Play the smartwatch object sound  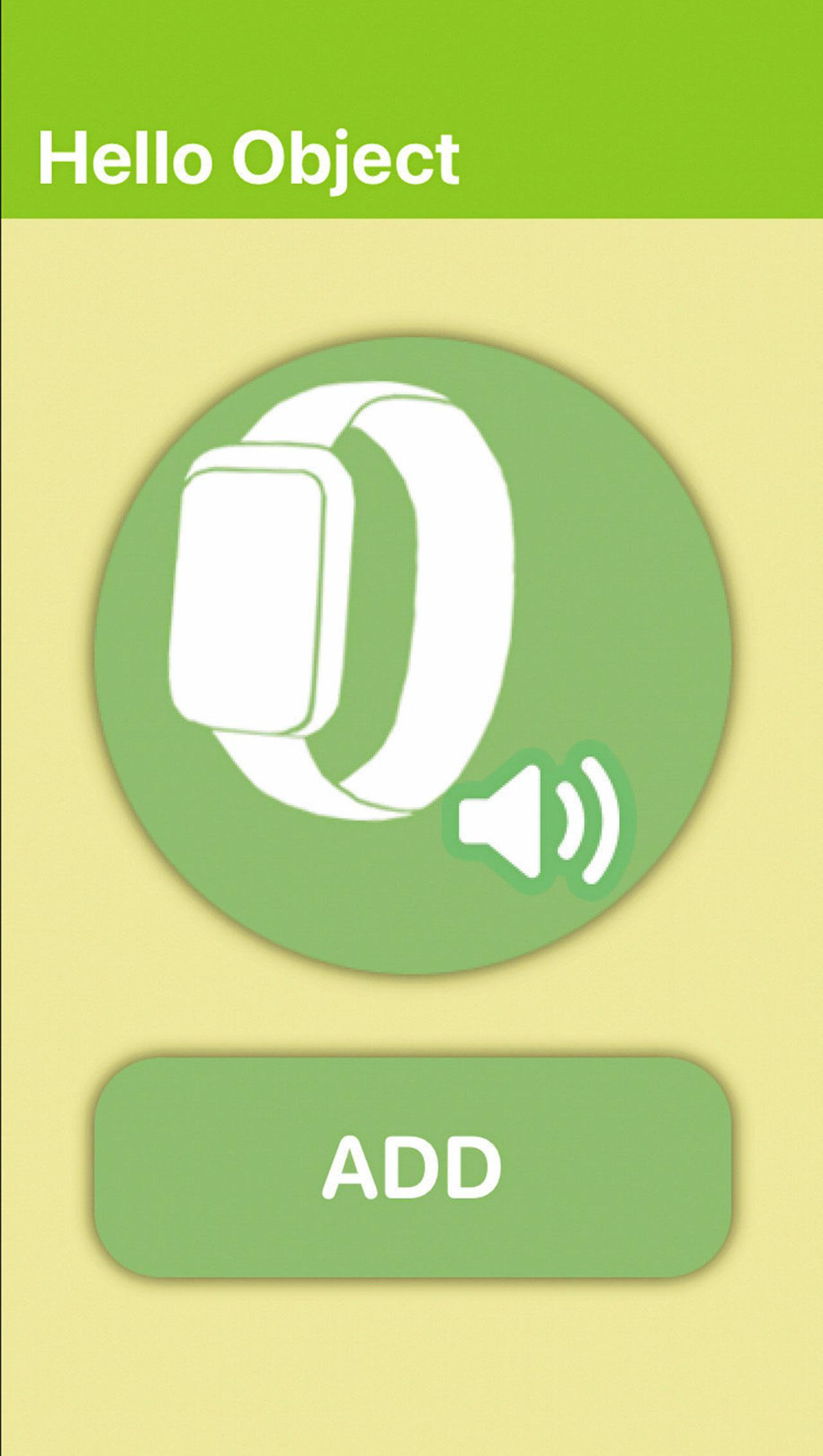click(x=539, y=822)
